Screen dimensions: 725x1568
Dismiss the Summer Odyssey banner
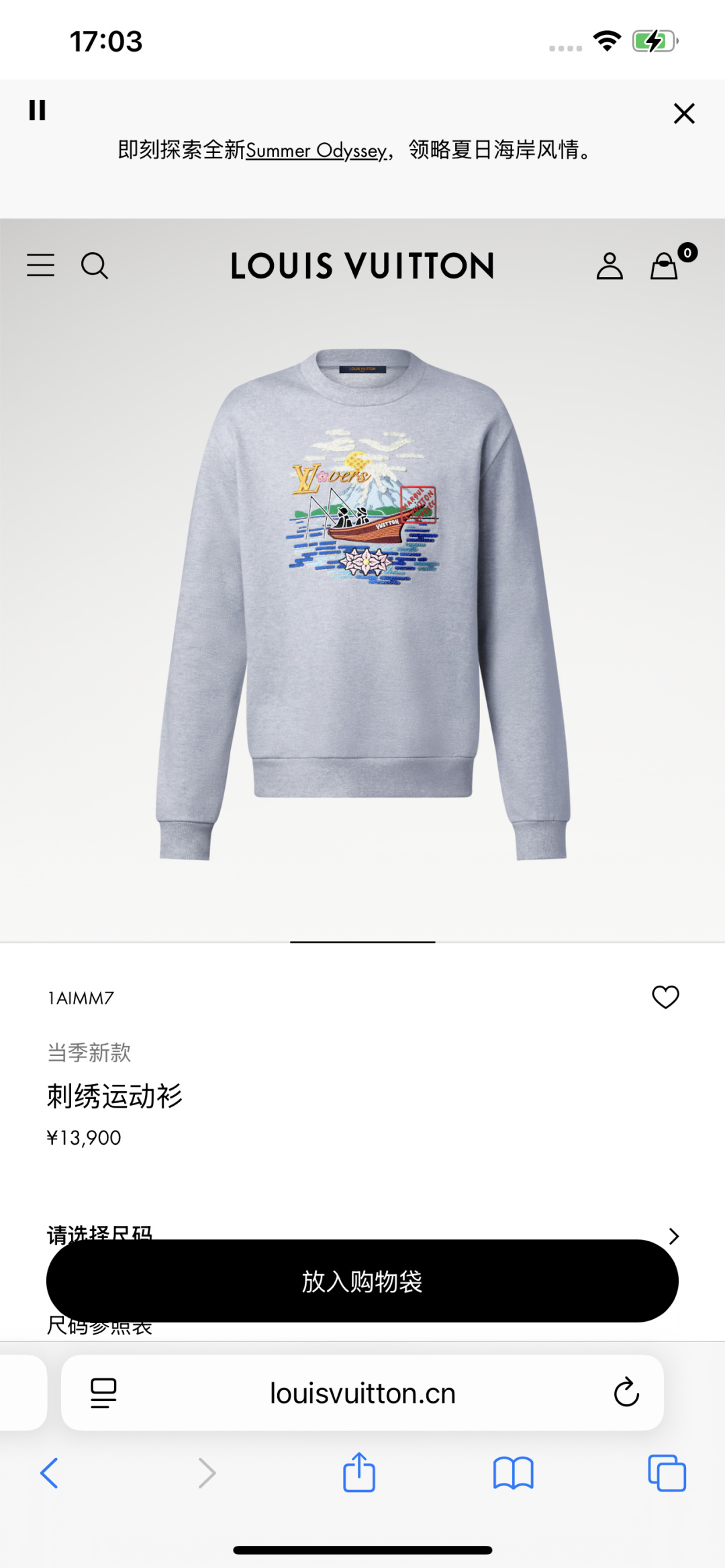684,113
